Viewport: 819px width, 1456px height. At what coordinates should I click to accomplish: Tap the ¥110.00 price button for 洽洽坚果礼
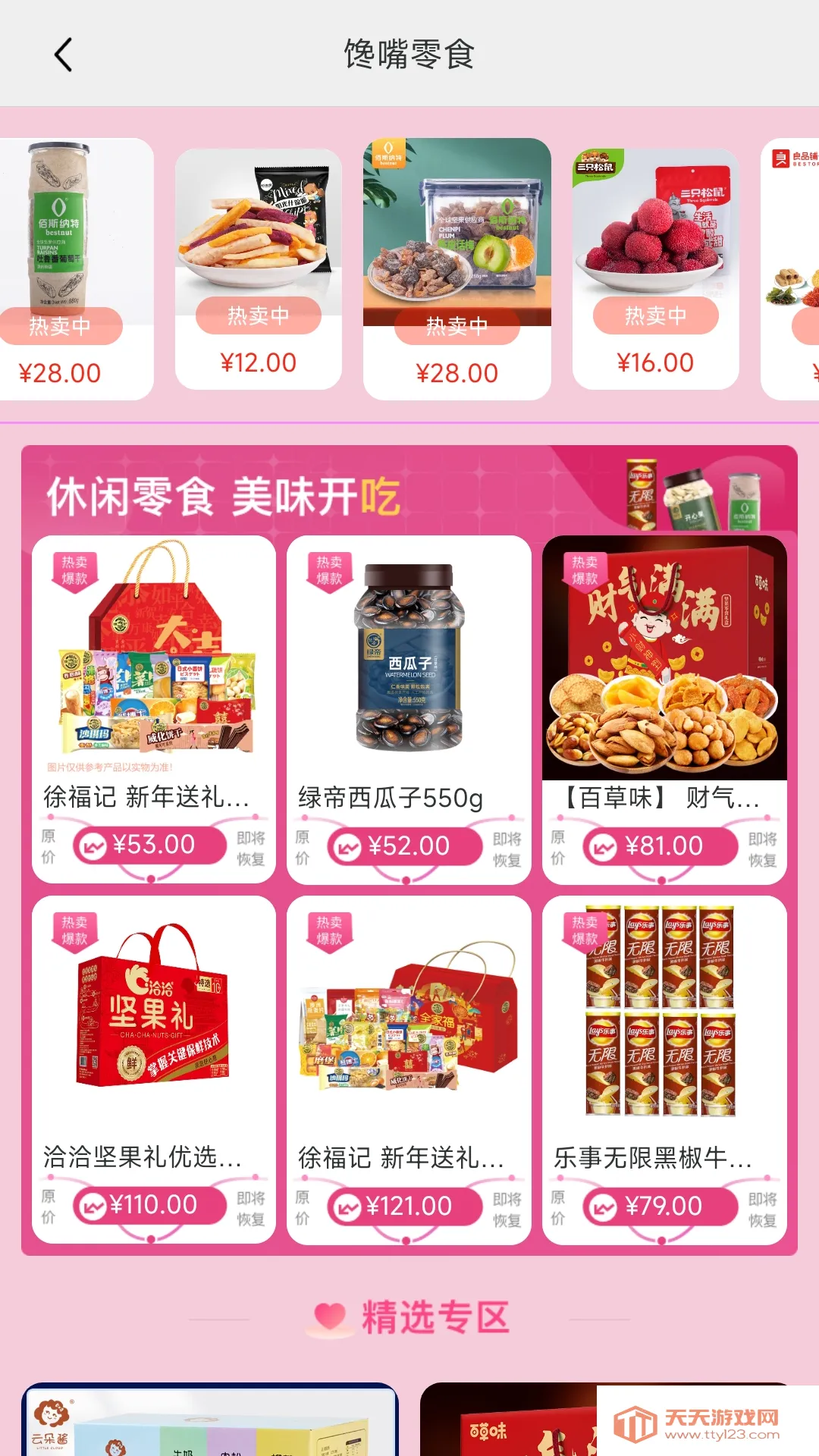pyautogui.click(x=150, y=1205)
